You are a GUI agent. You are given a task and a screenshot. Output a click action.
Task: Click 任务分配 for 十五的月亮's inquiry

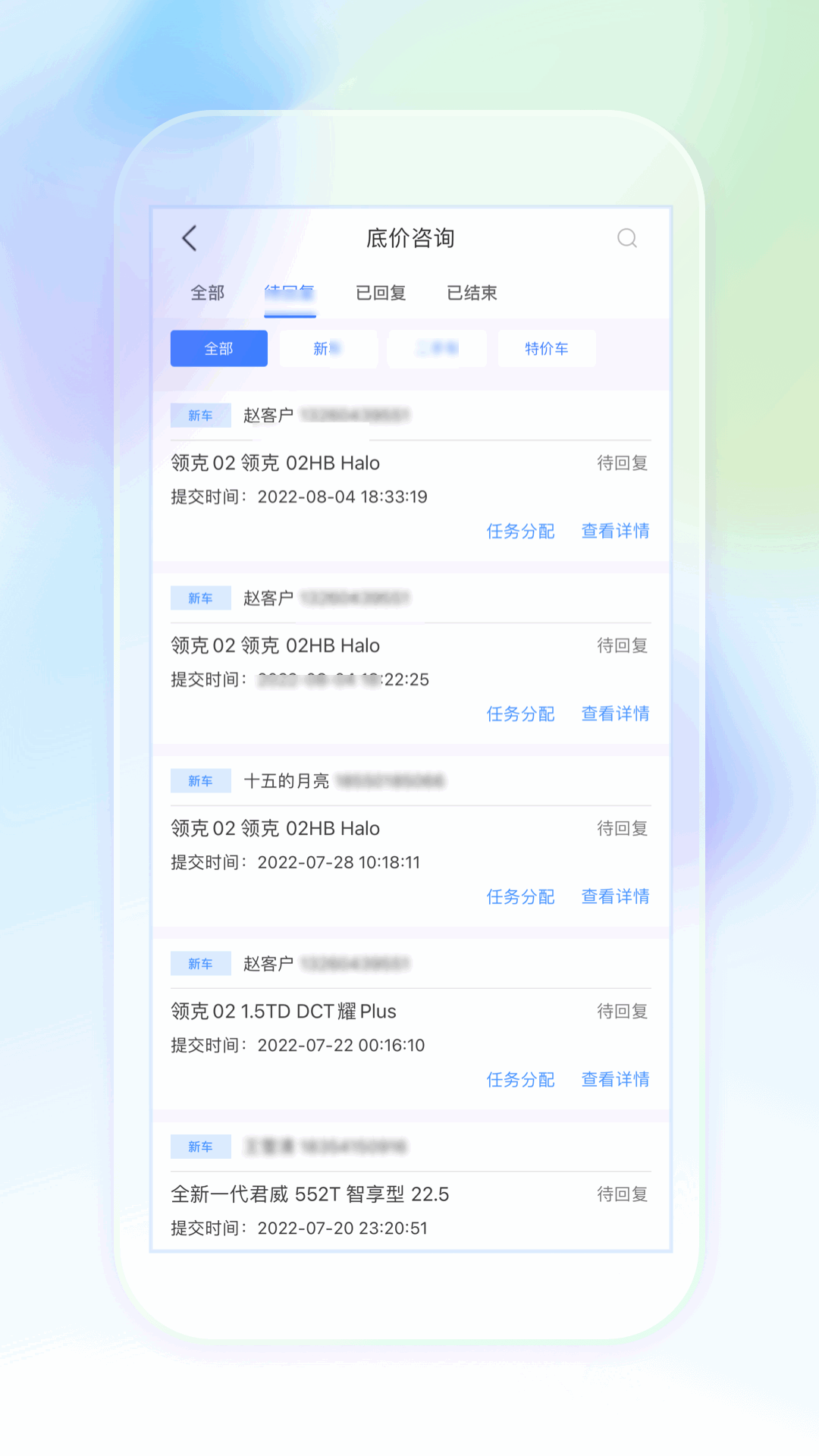point(520,896)
